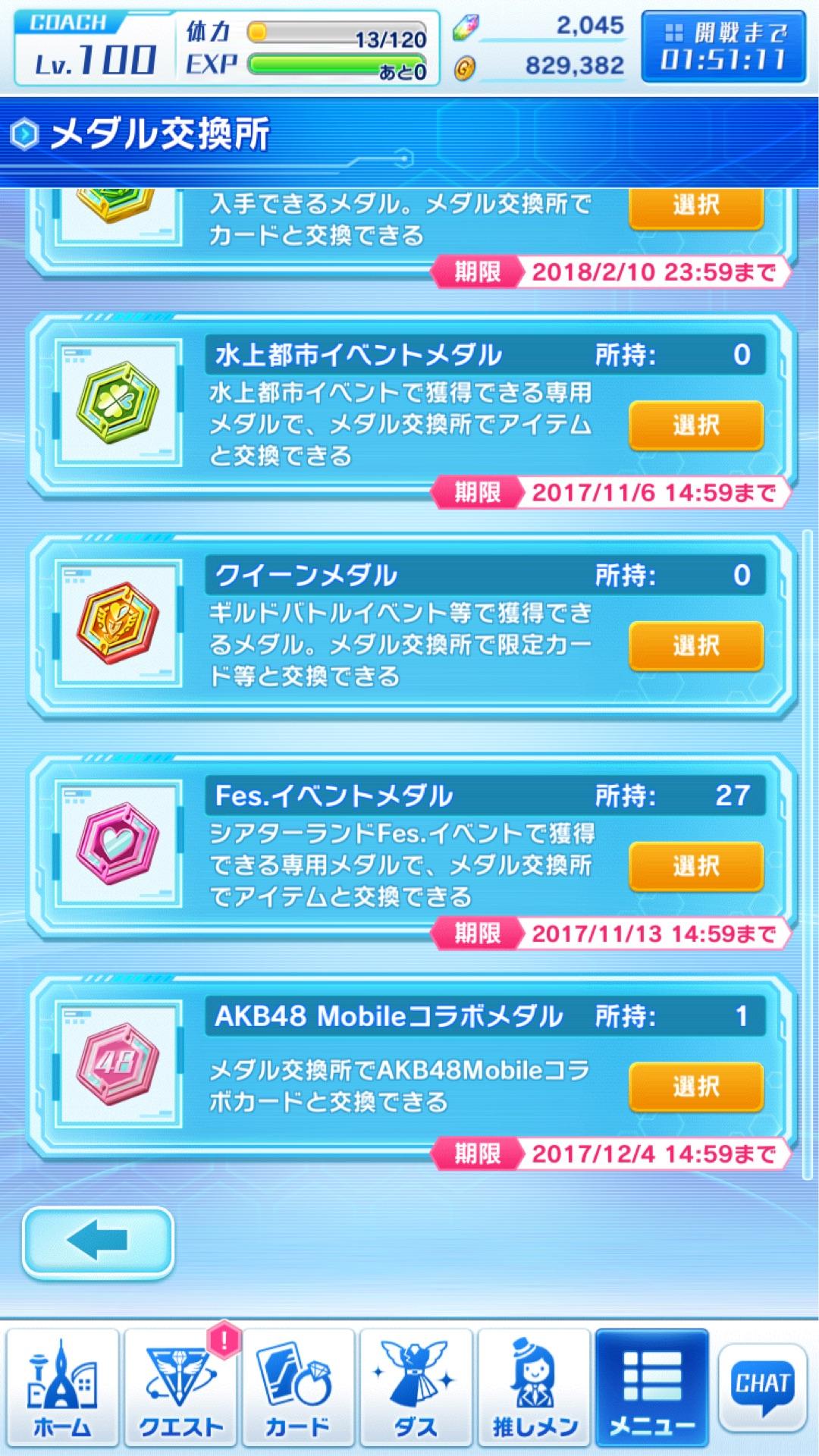Select the AKB48 Mobileコラボメダル
819x1456 pixels.
[695, 1087]
